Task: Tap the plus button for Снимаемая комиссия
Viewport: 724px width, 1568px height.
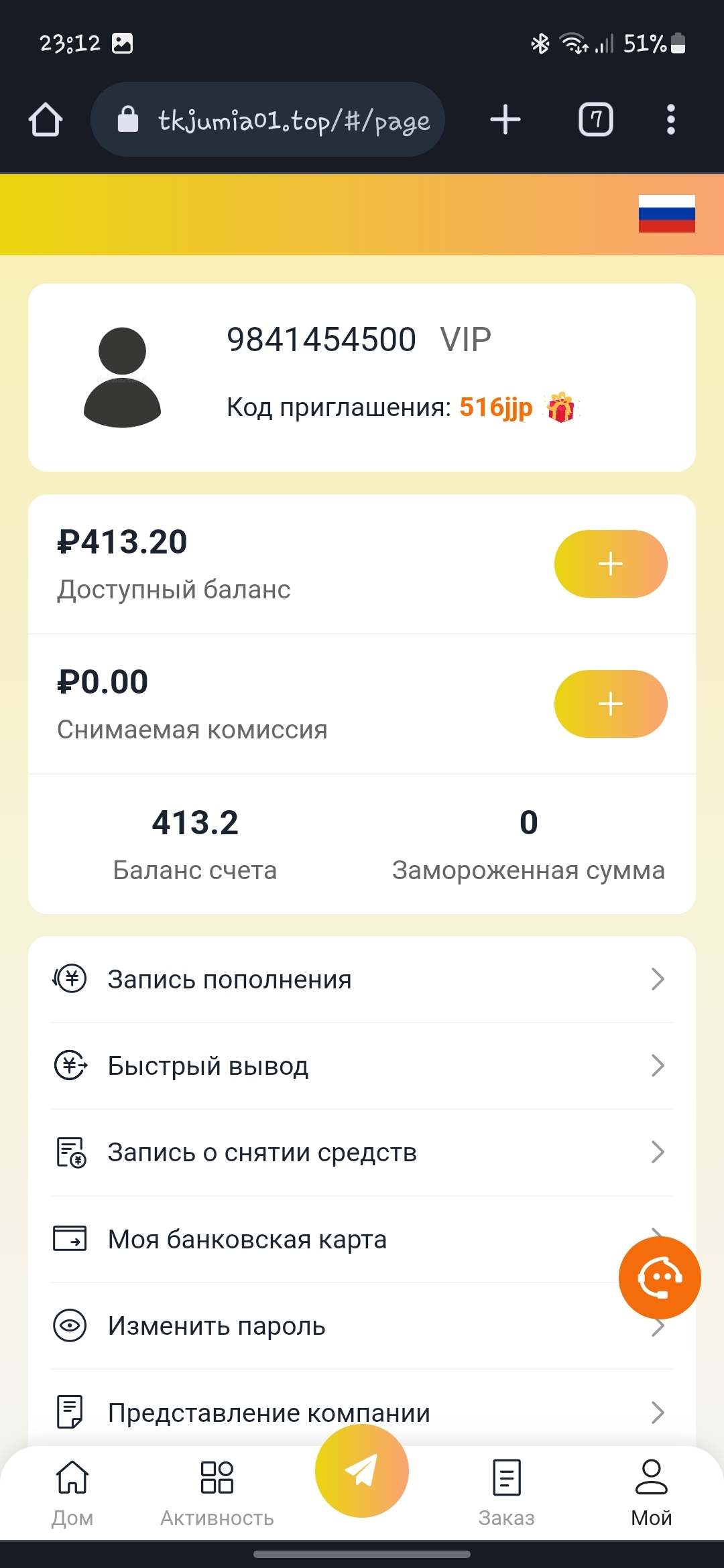Action: [x=610, y=704]
